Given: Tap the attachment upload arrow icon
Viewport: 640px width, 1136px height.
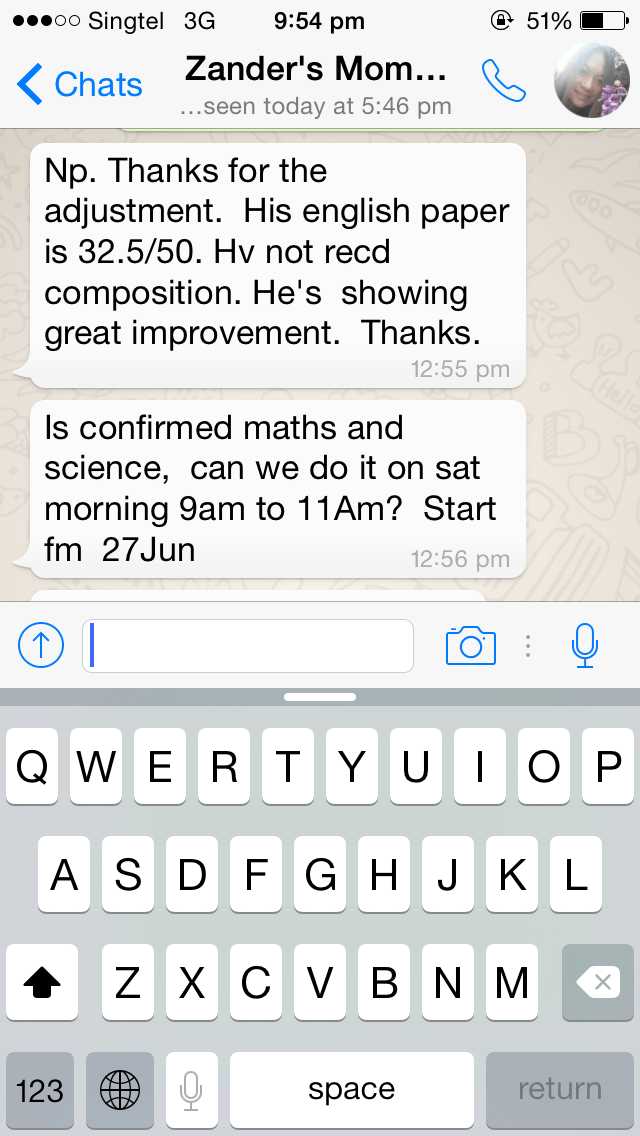Looking at the screenshot, I should 41,646.
